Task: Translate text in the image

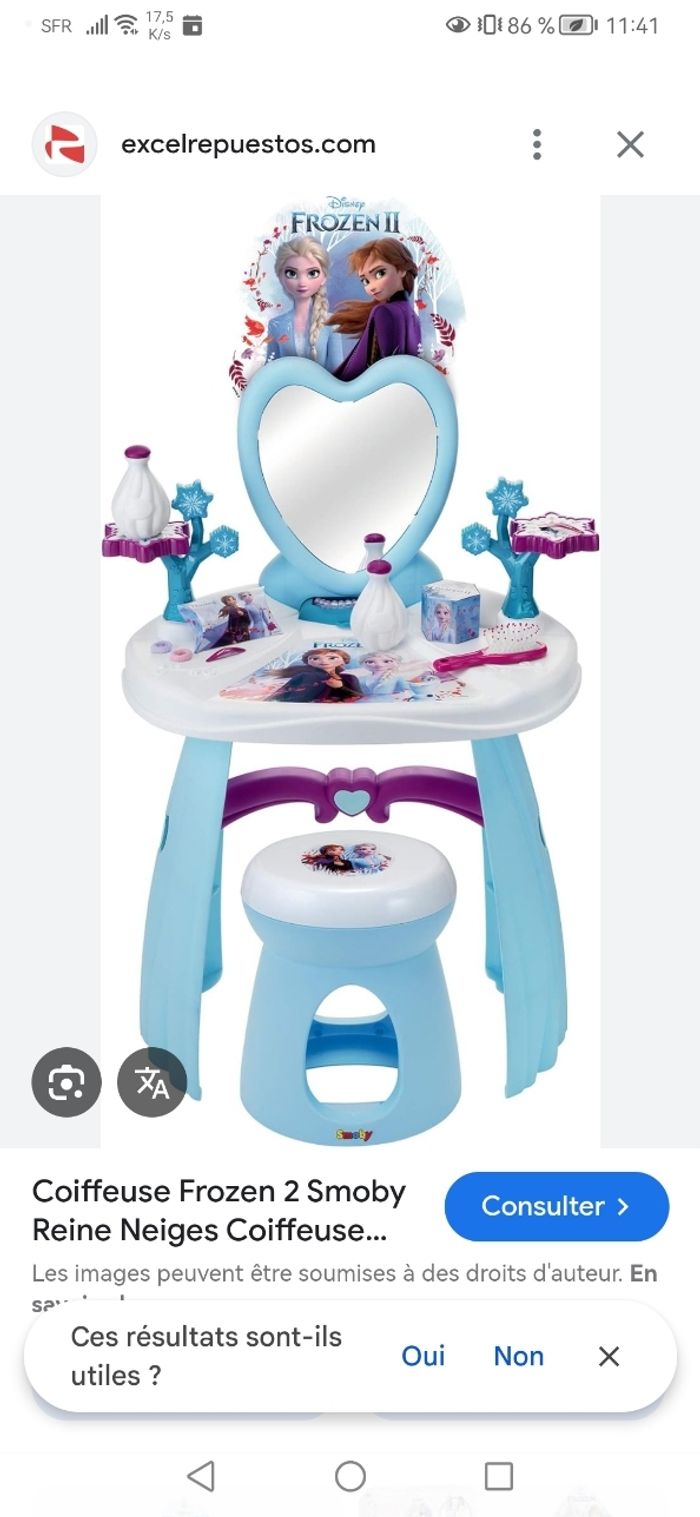Action: pyautogui.click(x=152, y=1082)
